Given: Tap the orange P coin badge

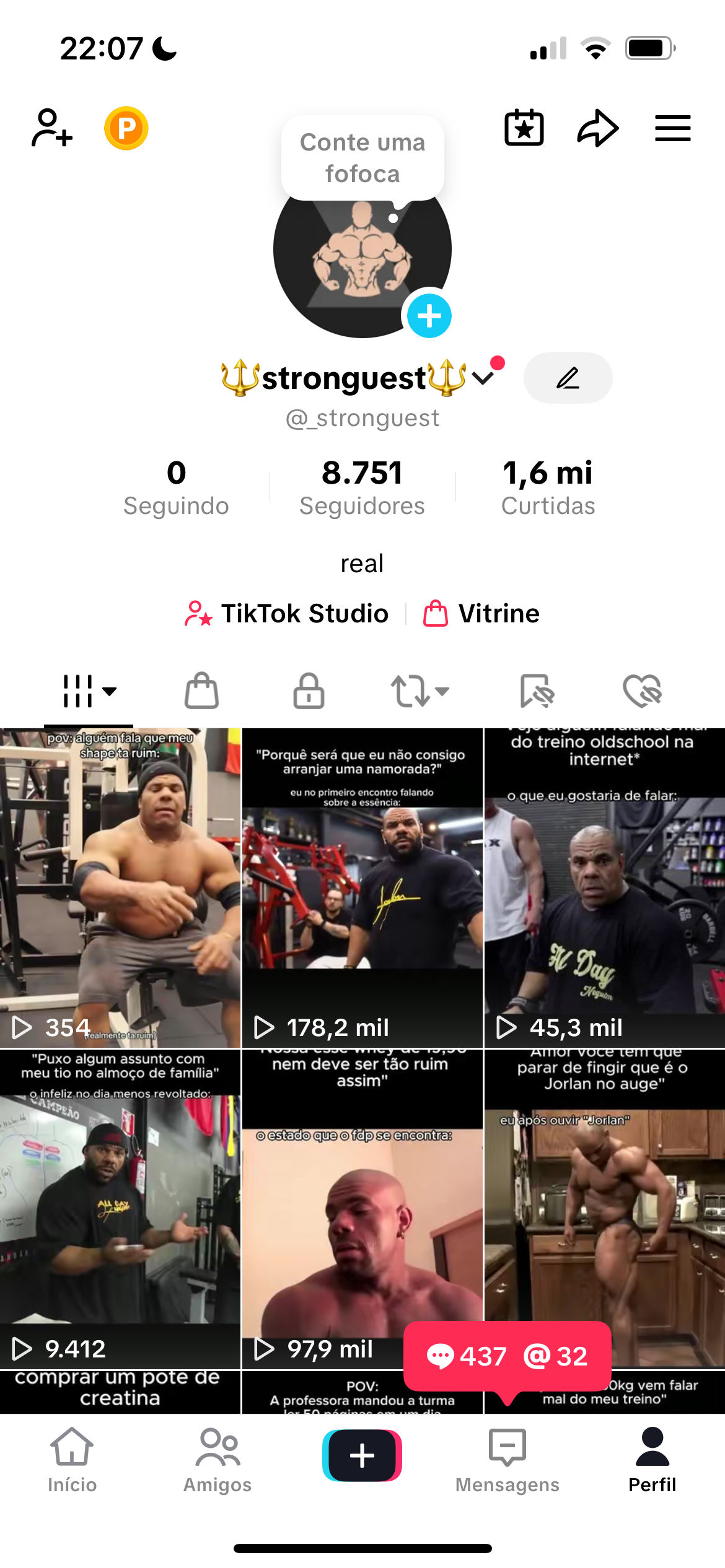Looking at the screenshot, I should (x=126, y=128).
